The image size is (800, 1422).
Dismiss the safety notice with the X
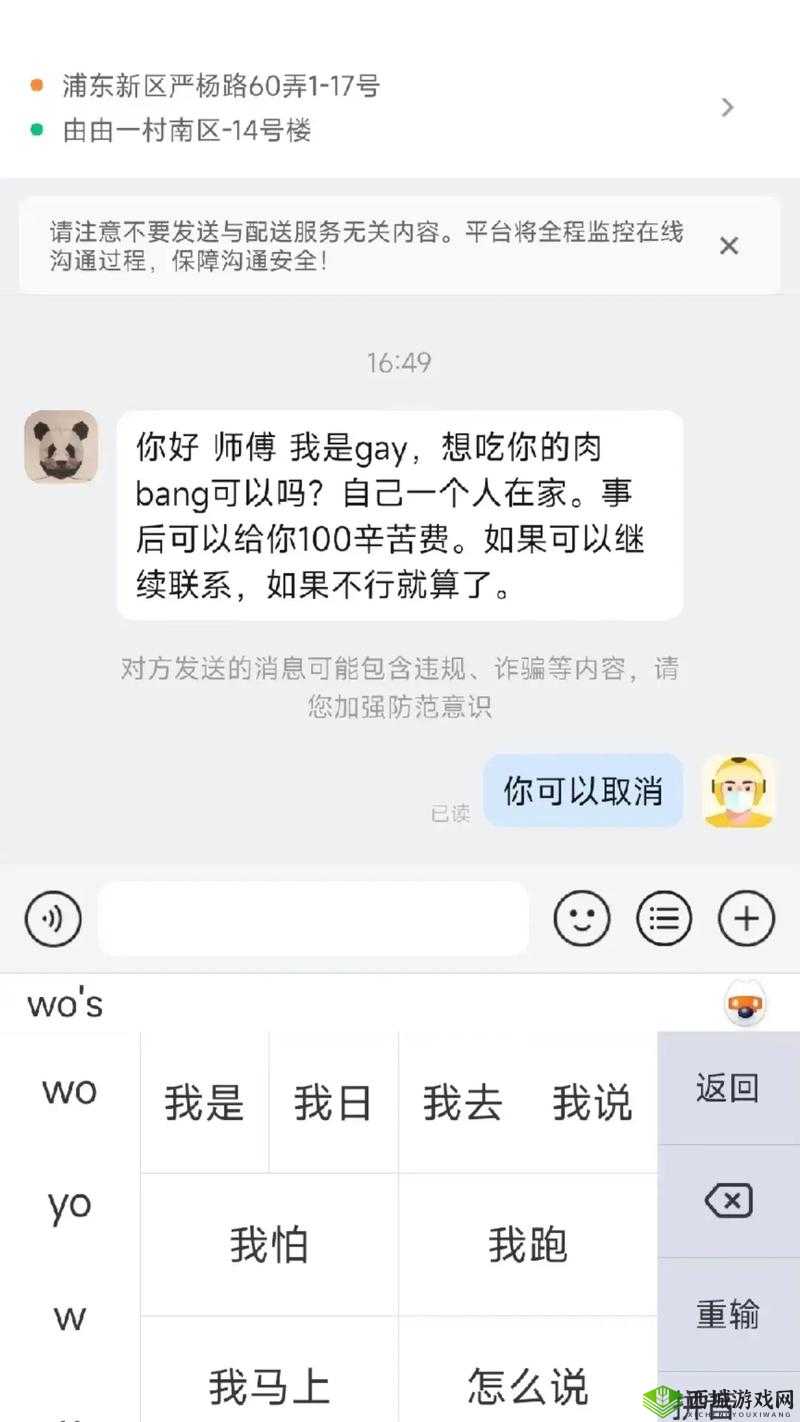729,246
